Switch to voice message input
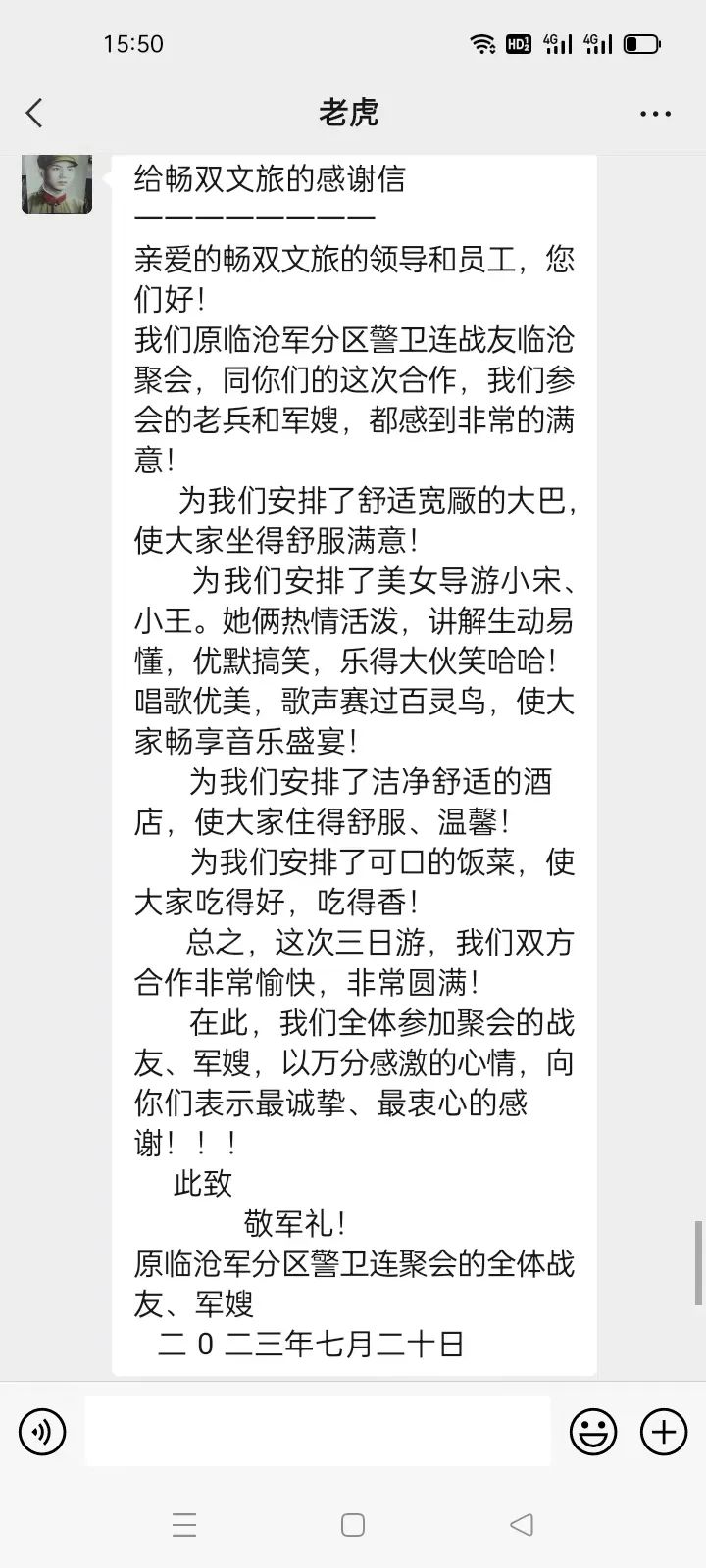 [42, 1432]
